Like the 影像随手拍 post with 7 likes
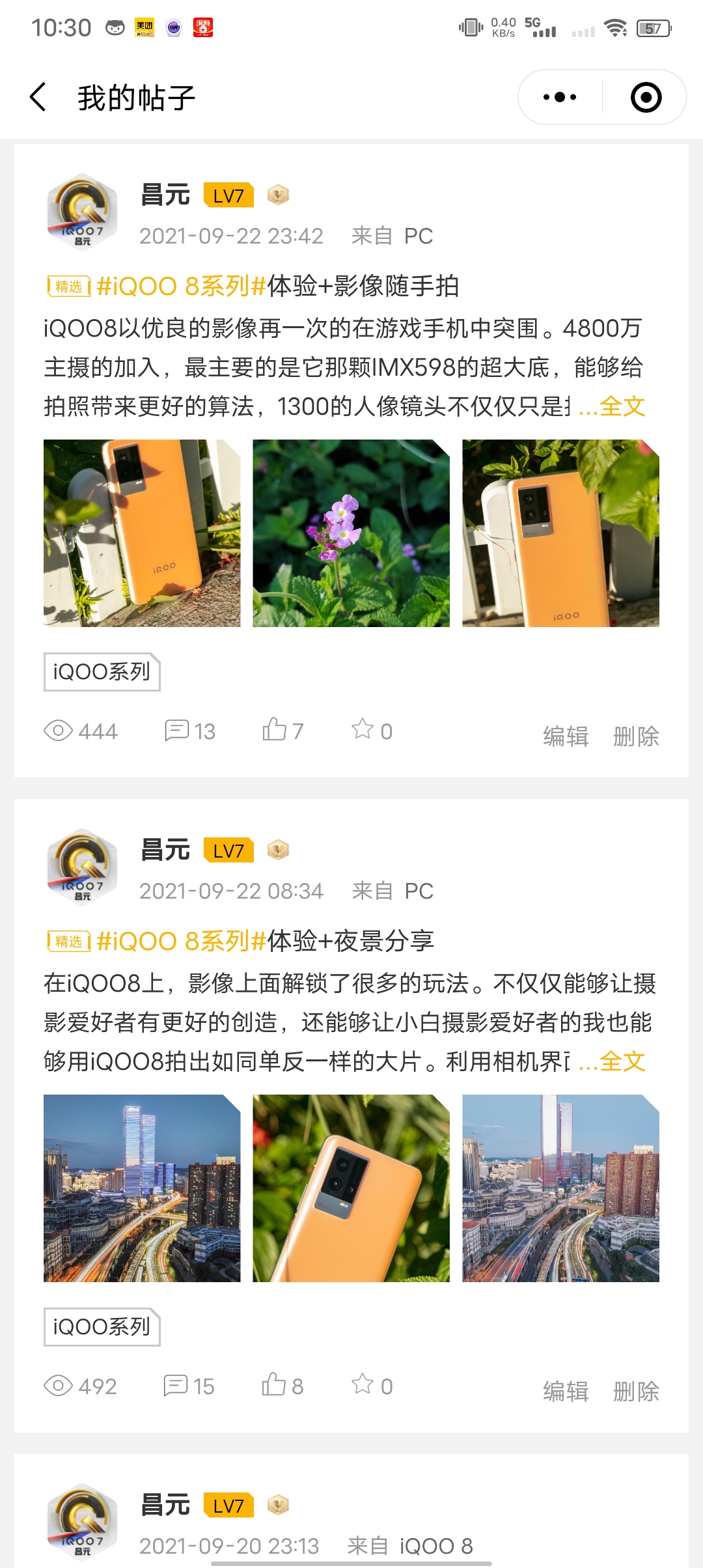This screenshot has height=1568, width=703. tap(283, 731)
